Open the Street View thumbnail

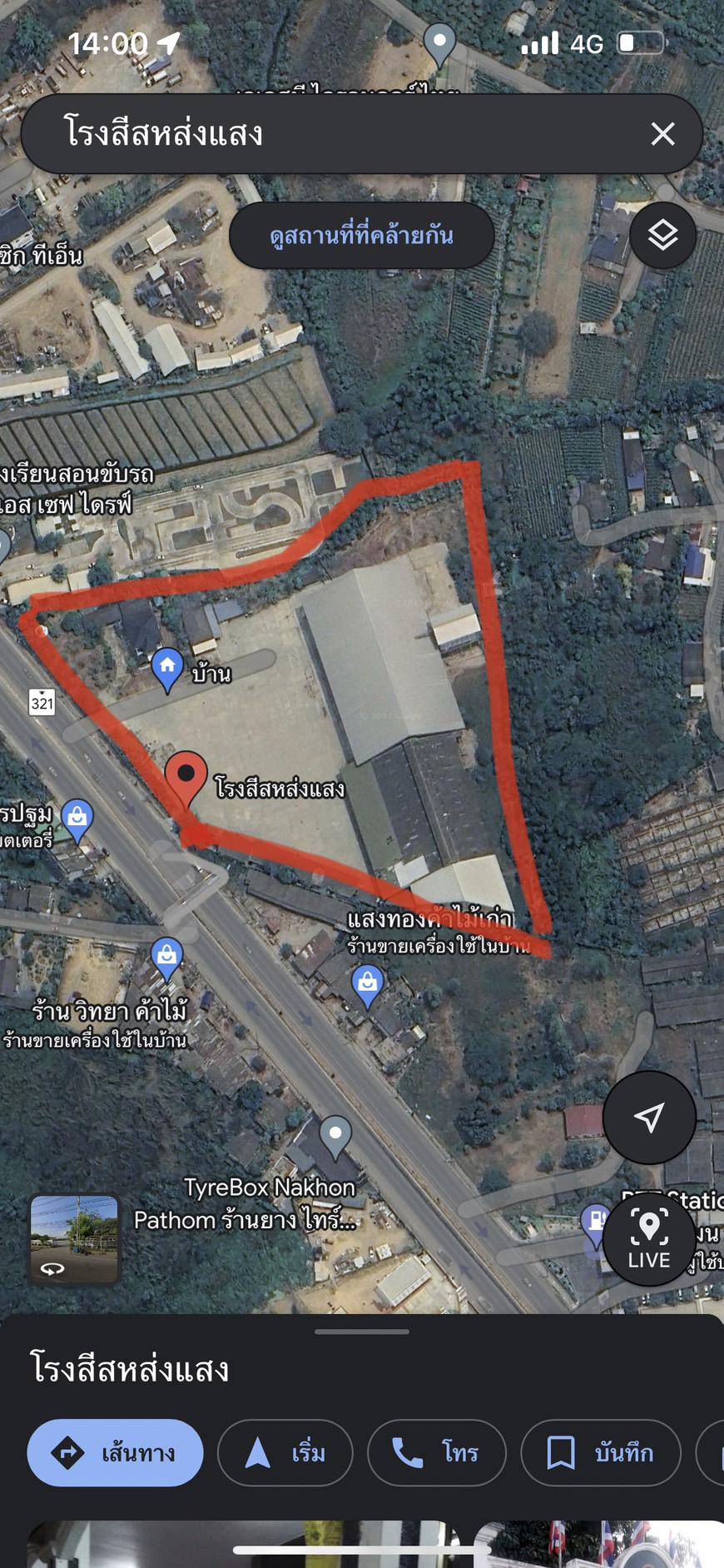pyautogui.click(x=75, y=1239)
